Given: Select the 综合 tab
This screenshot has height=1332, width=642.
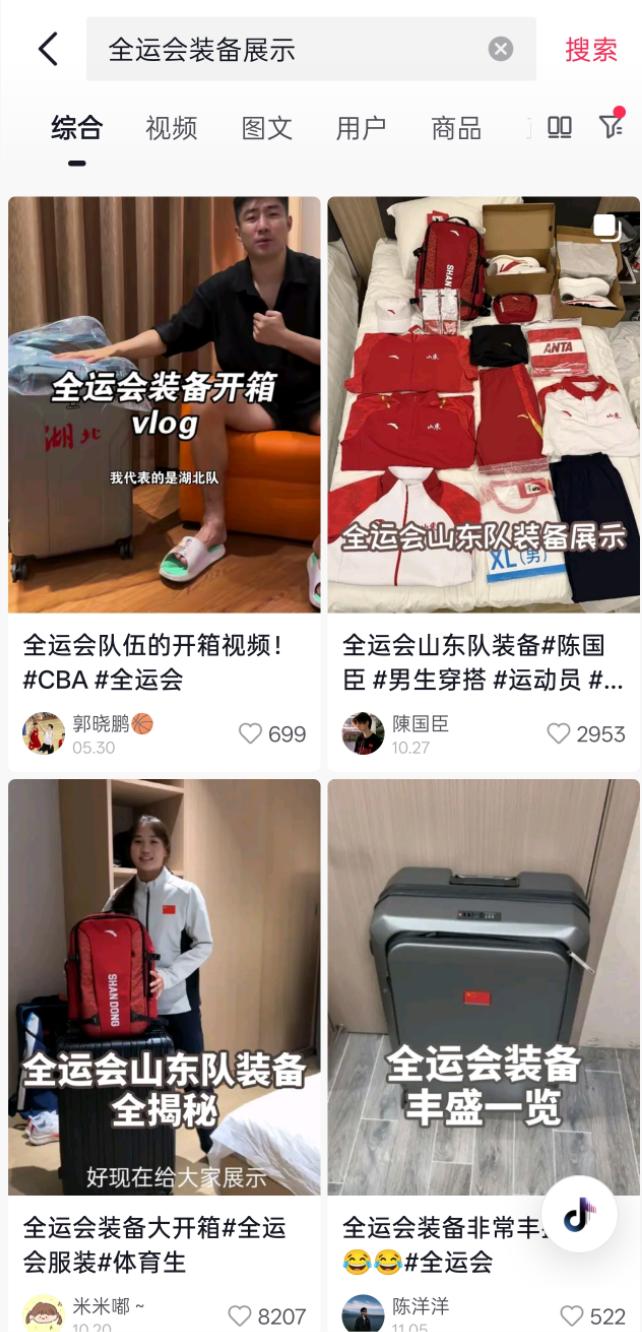Looking at the screenshot, I should [x=77, y=128].
